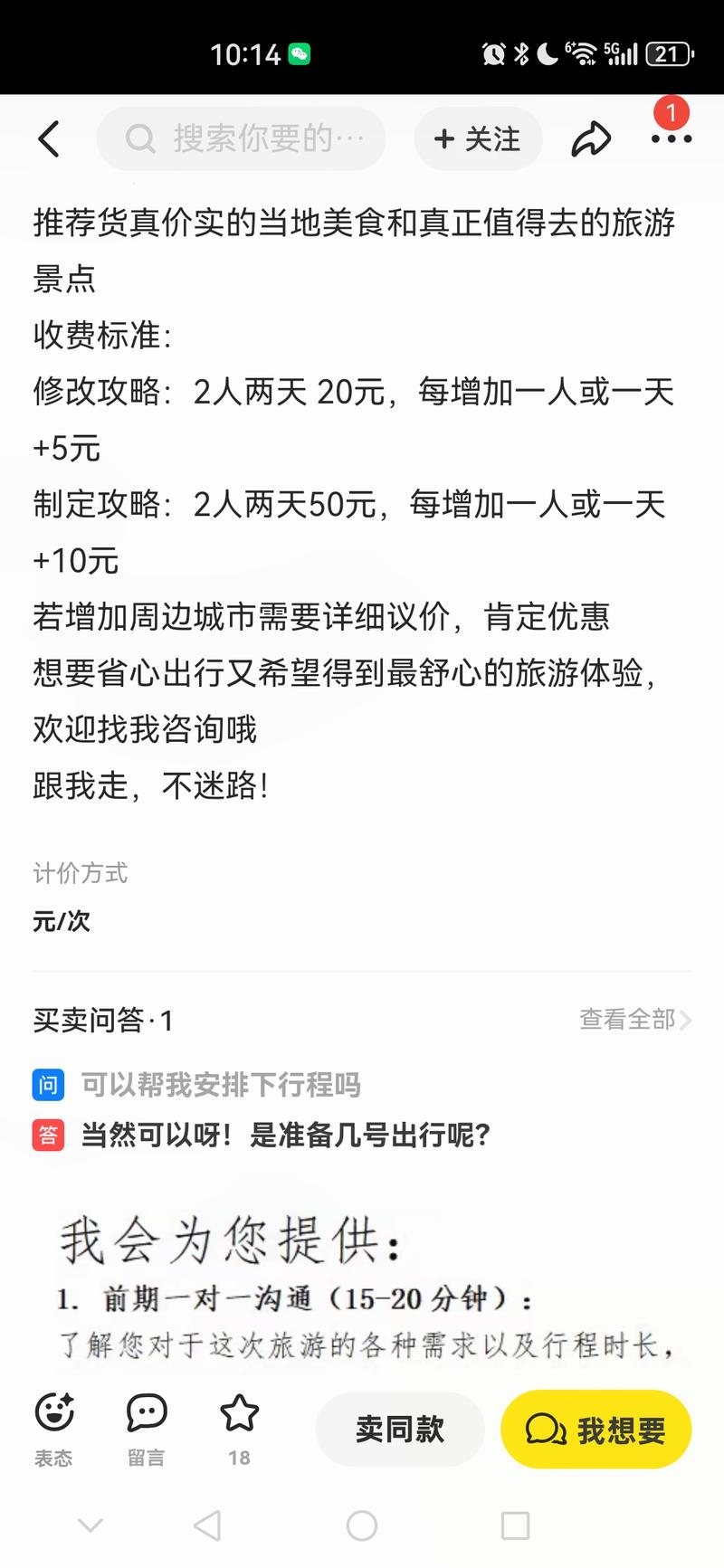Tap the search magnifier in the search bar
This screenshot has width=724, height=1568.
(140, 138)
